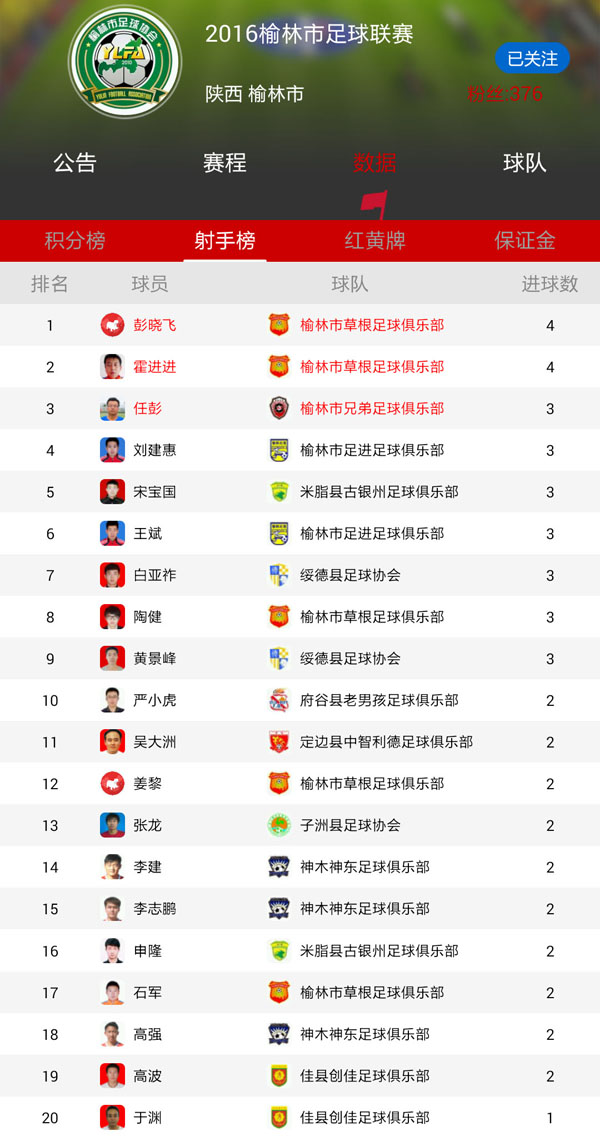Screen dimensions: 600x1136
Task: View 任彭 from 榆林市兄弟足球俱乐部
Action: [148, 409]
